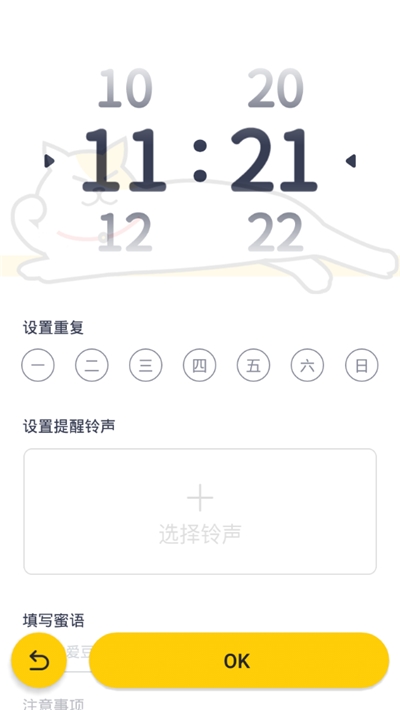Screen dimensions: 400x710
Task: Confirm the alarm with OK
Action: coord(239,661)
